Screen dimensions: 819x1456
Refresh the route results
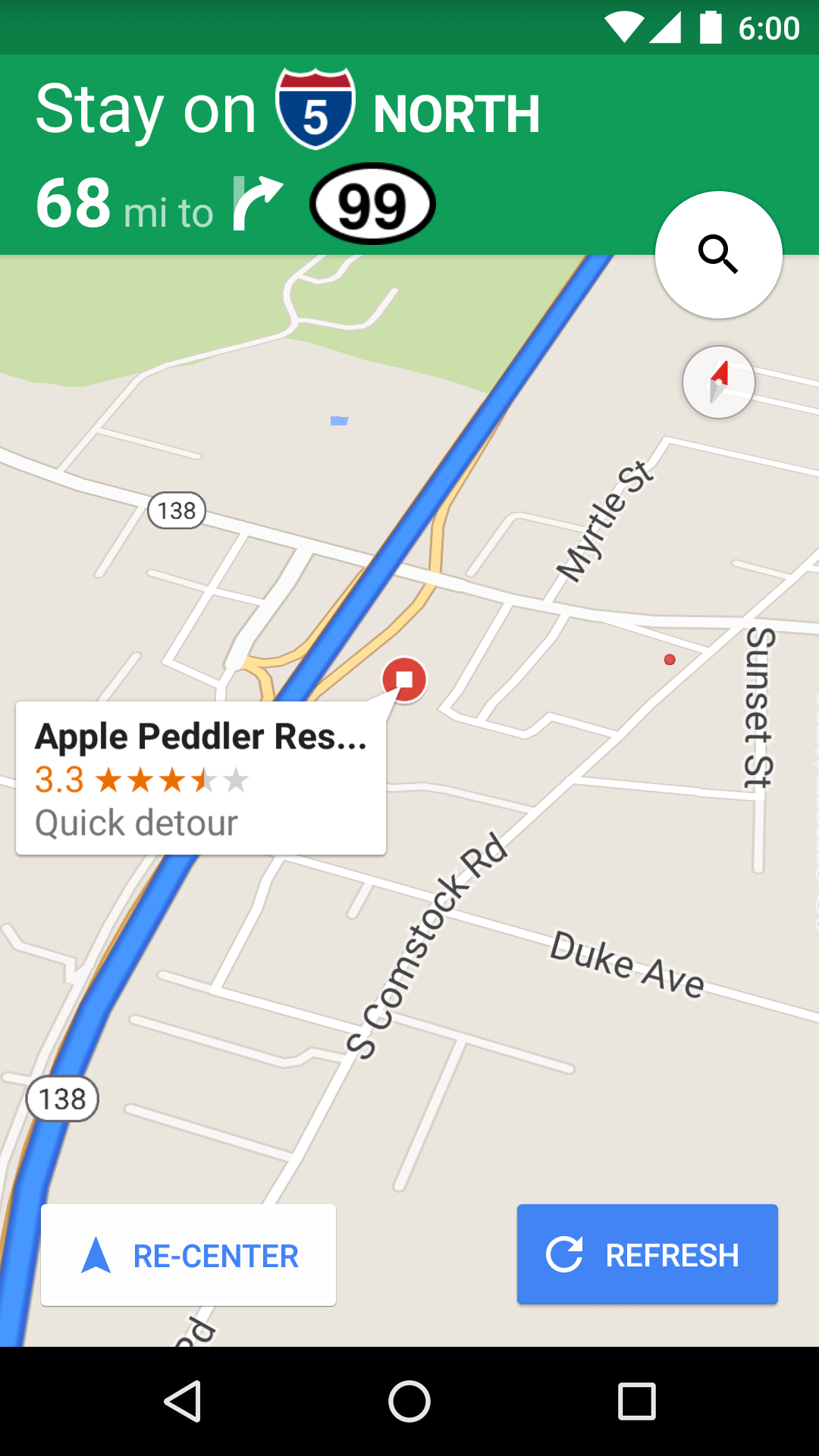(648, 1254)
